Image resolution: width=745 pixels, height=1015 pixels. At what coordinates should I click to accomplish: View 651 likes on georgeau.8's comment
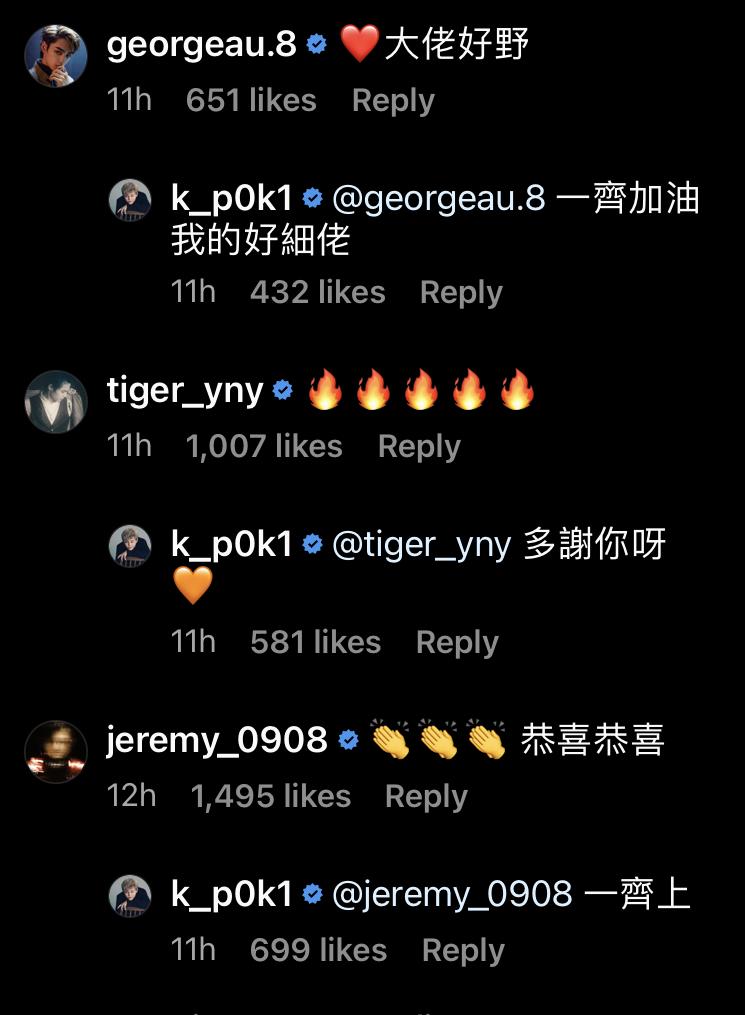(251, 101)
